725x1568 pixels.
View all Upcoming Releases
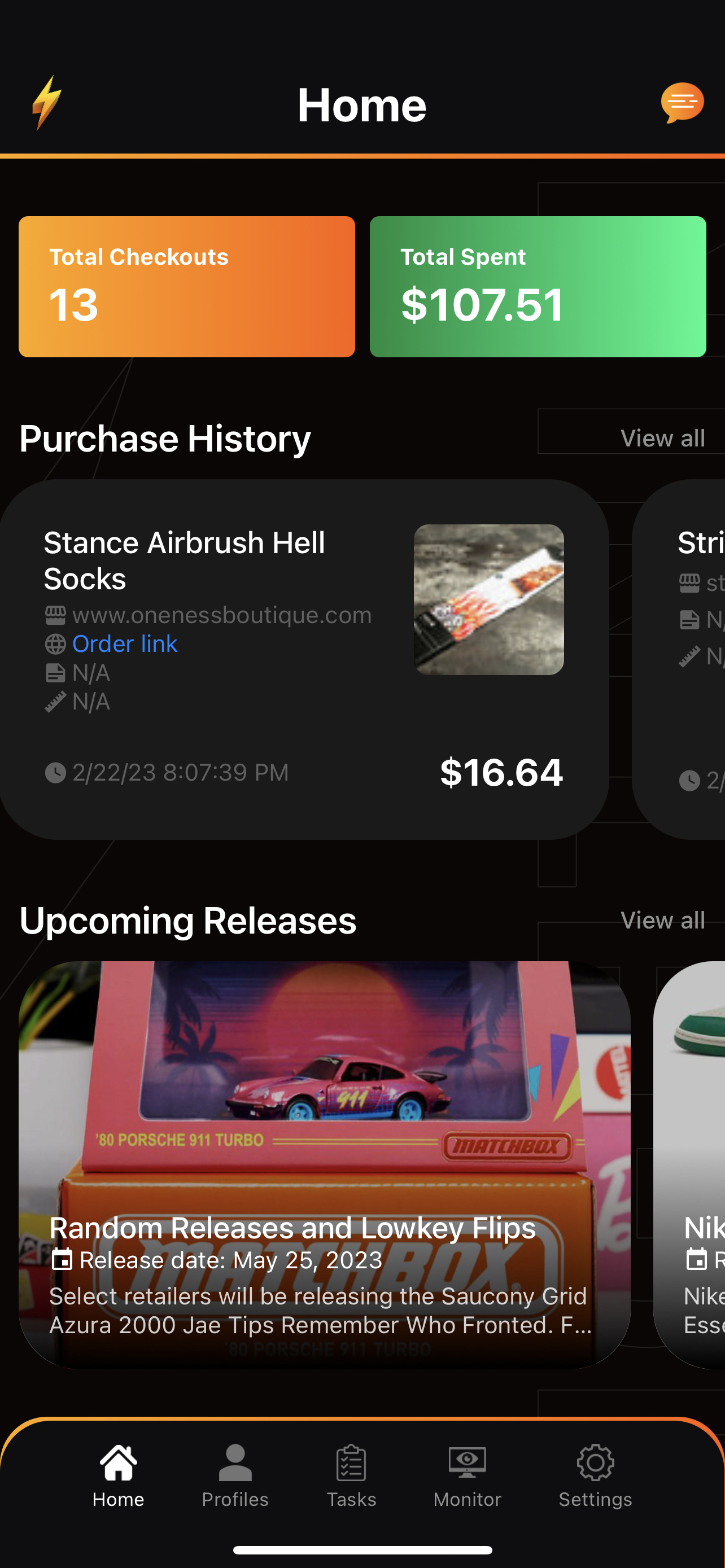click(662, 921)
